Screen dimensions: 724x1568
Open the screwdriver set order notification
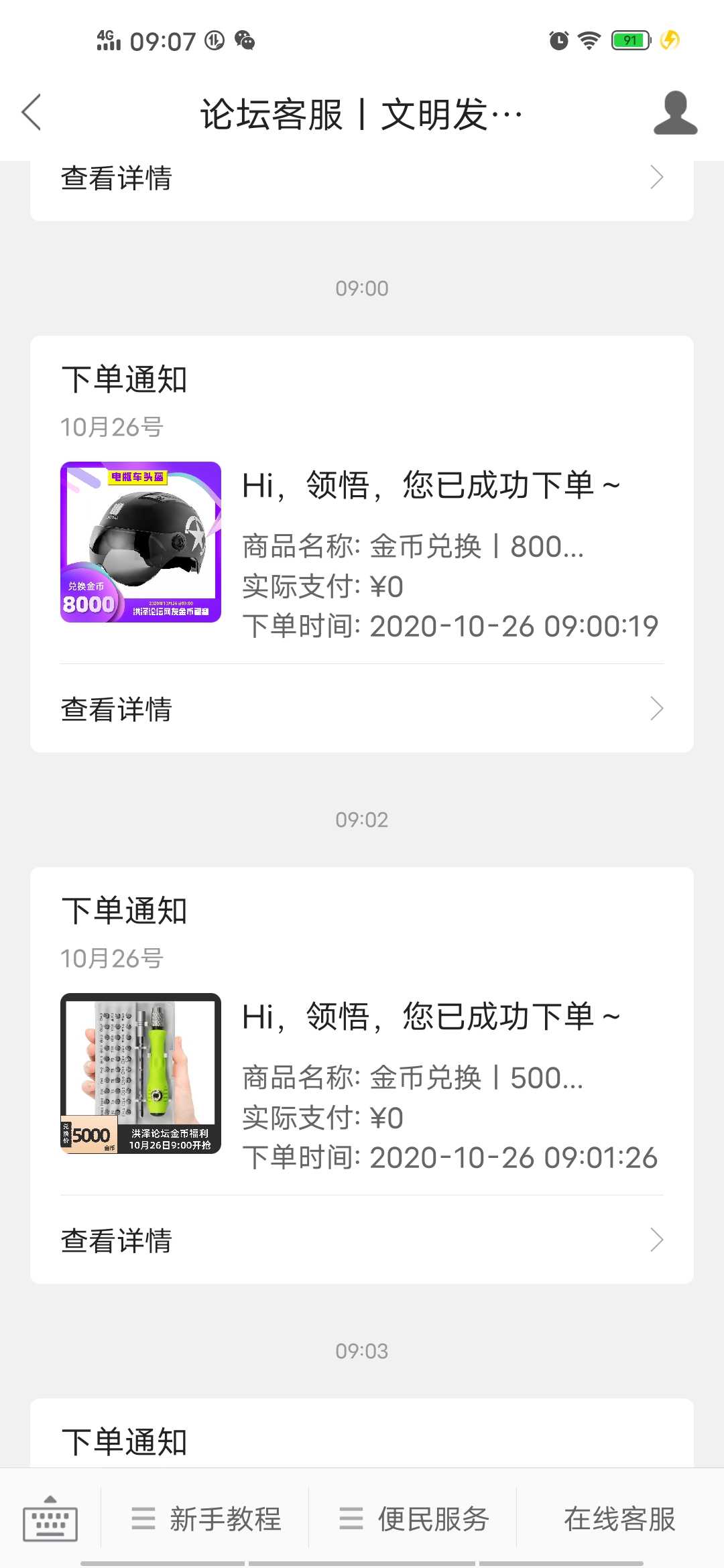click(362, 1031)
